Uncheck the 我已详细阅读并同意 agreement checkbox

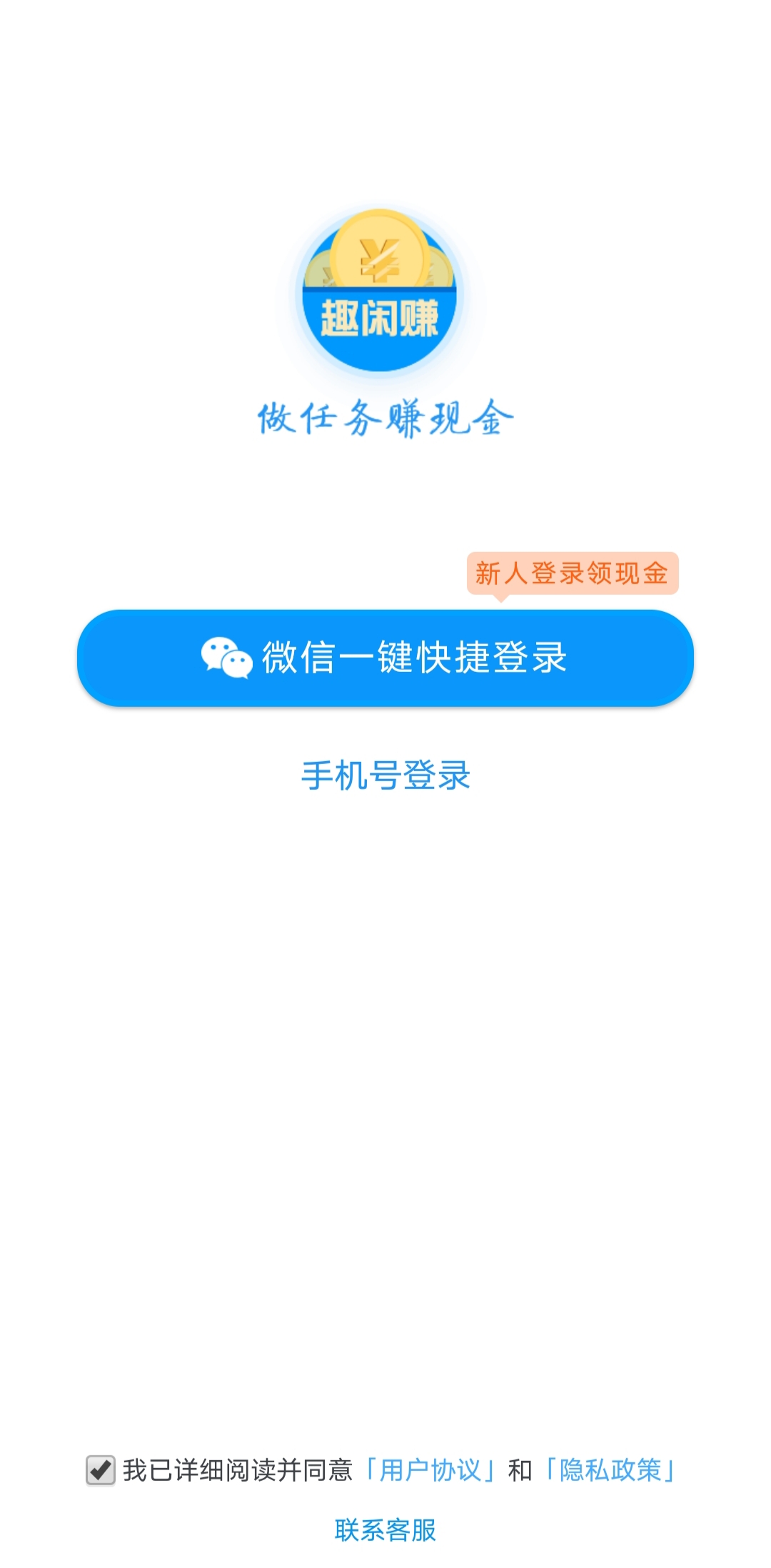tap(101, 1470)
